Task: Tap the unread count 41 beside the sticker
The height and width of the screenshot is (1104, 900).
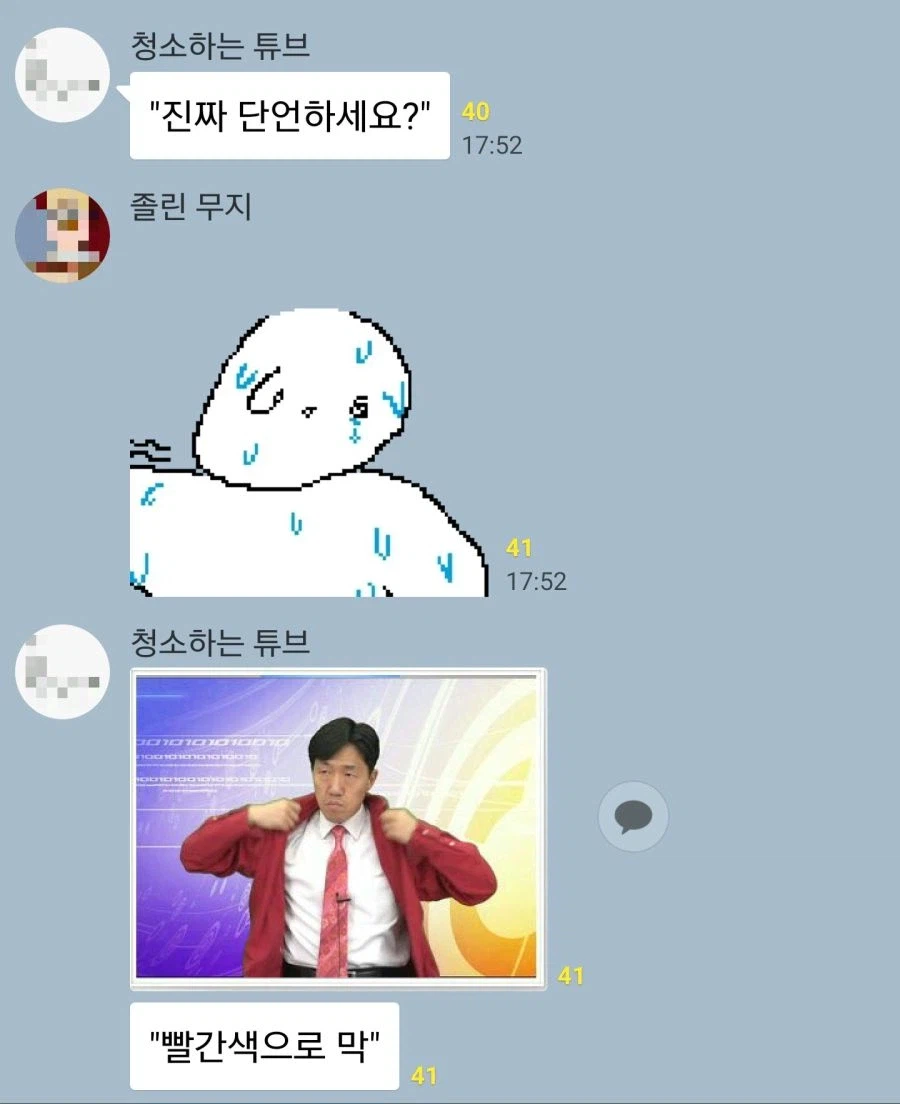Action: click(x=519, y=546)
